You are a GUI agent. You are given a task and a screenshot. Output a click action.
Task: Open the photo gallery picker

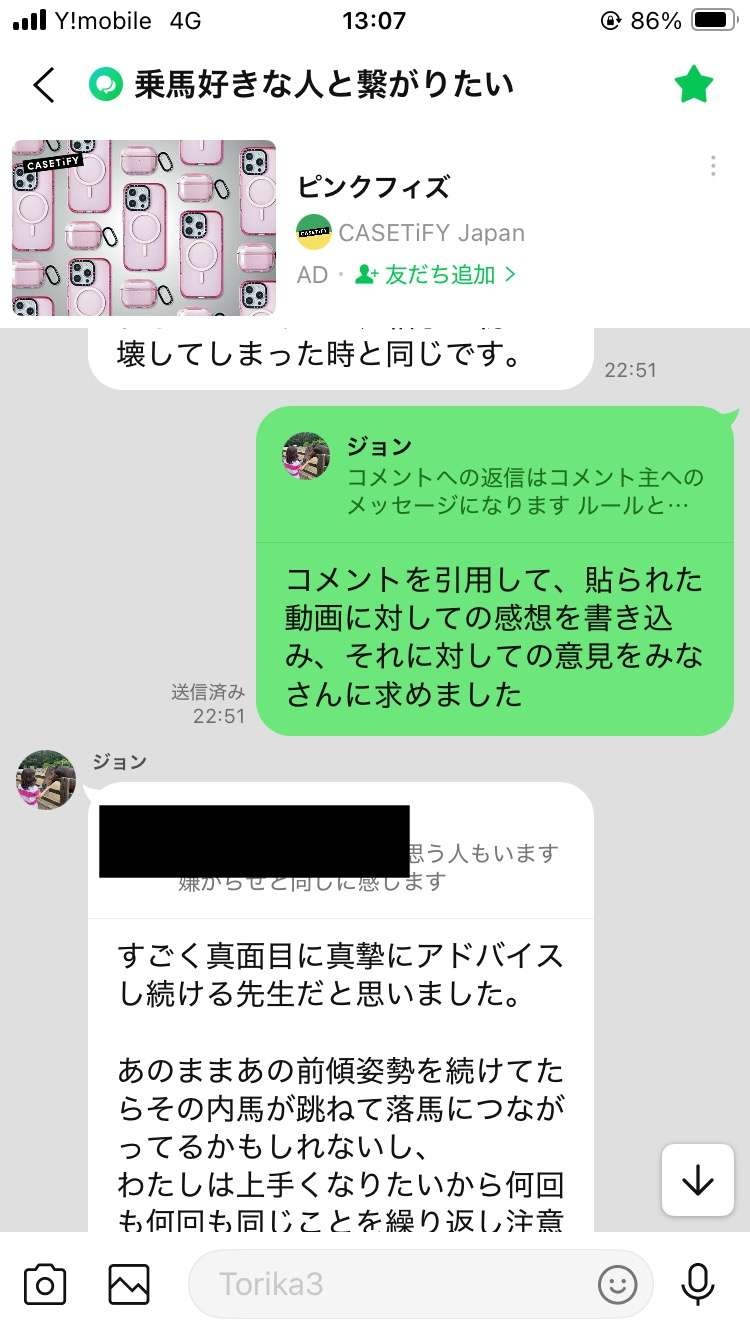click(x=129, y=1284)
